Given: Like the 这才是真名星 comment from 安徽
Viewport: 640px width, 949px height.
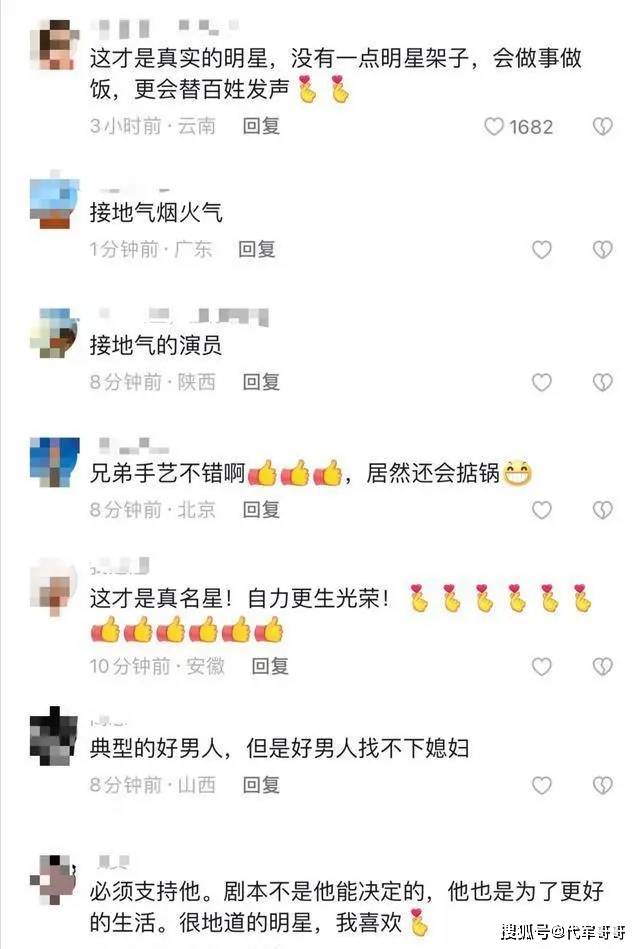Looking at the screenshot, I should (x=541, y=666).
